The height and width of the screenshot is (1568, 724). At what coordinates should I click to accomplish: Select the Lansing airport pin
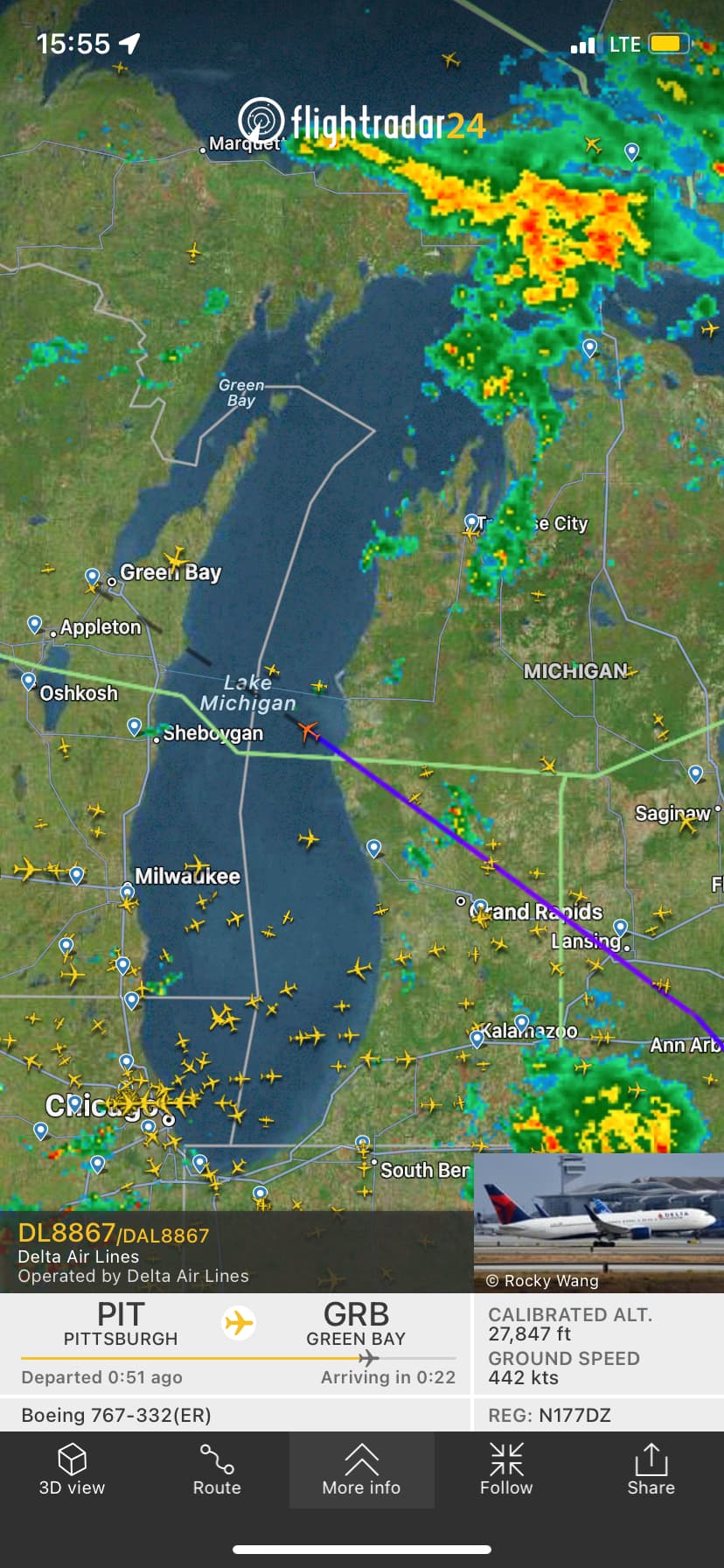620,927
